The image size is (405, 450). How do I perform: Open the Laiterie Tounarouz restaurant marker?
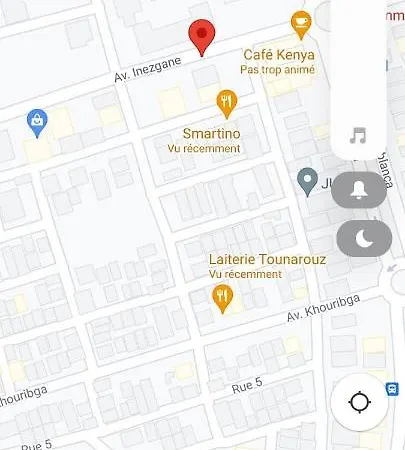[222, 299]
